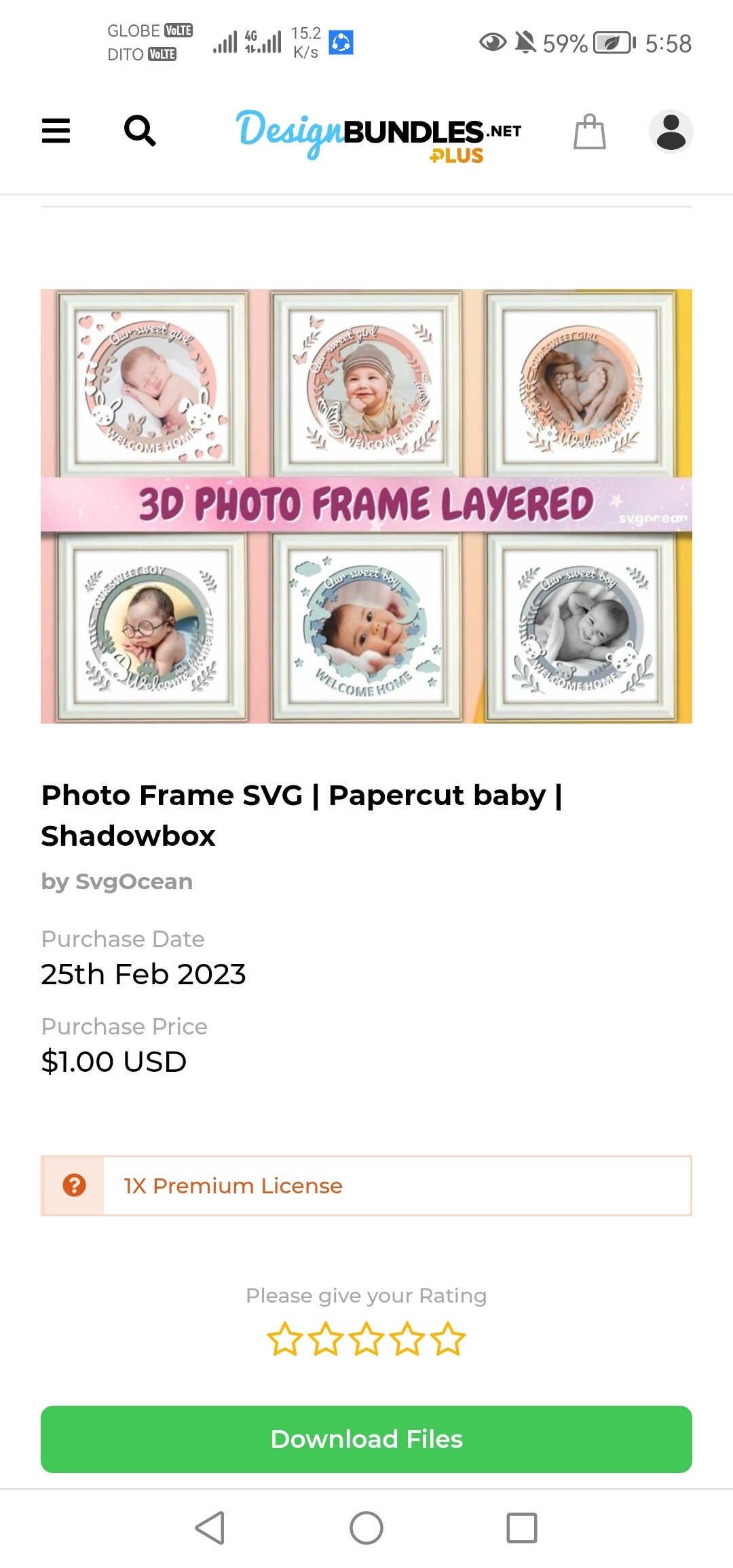Rate the product five stars

[448, 1339]
